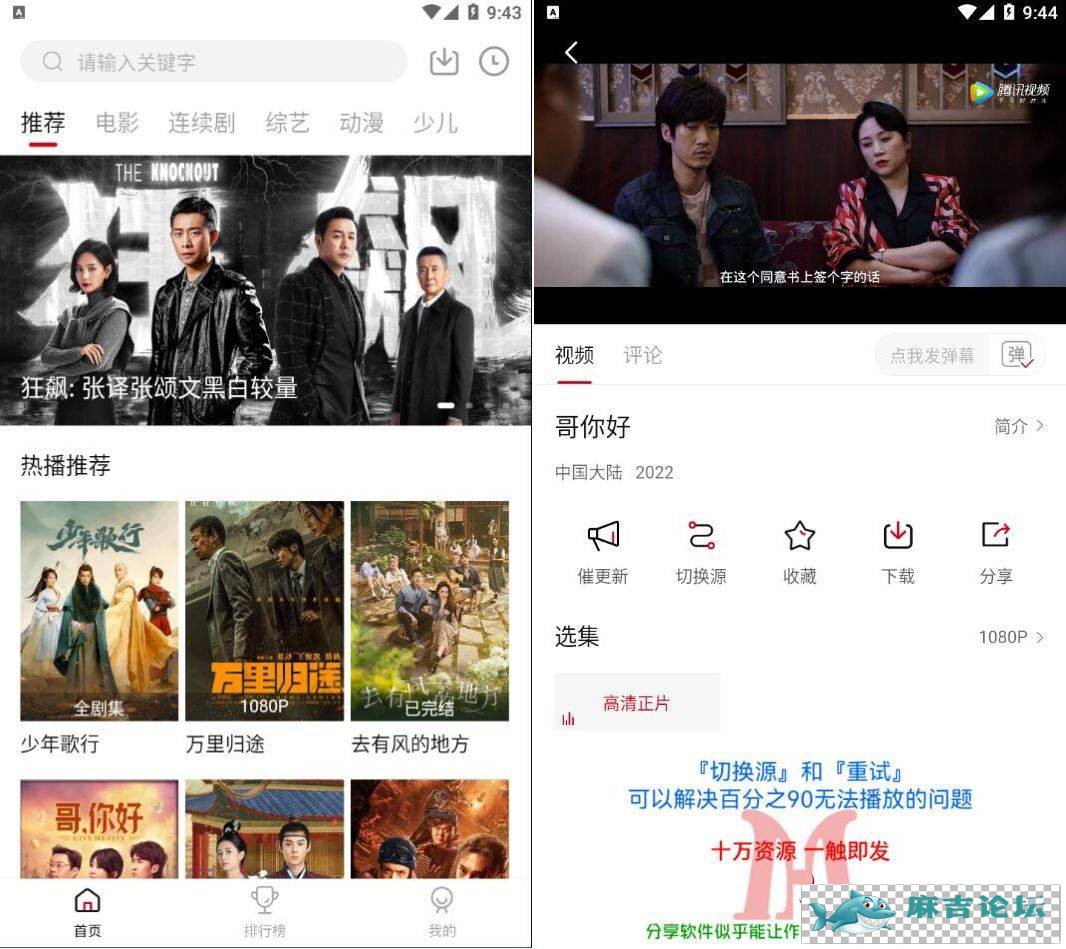This screenshot has height=949, width=1066.
Task: Open 去有风的地方 card
Action: (x=429, y=611)
